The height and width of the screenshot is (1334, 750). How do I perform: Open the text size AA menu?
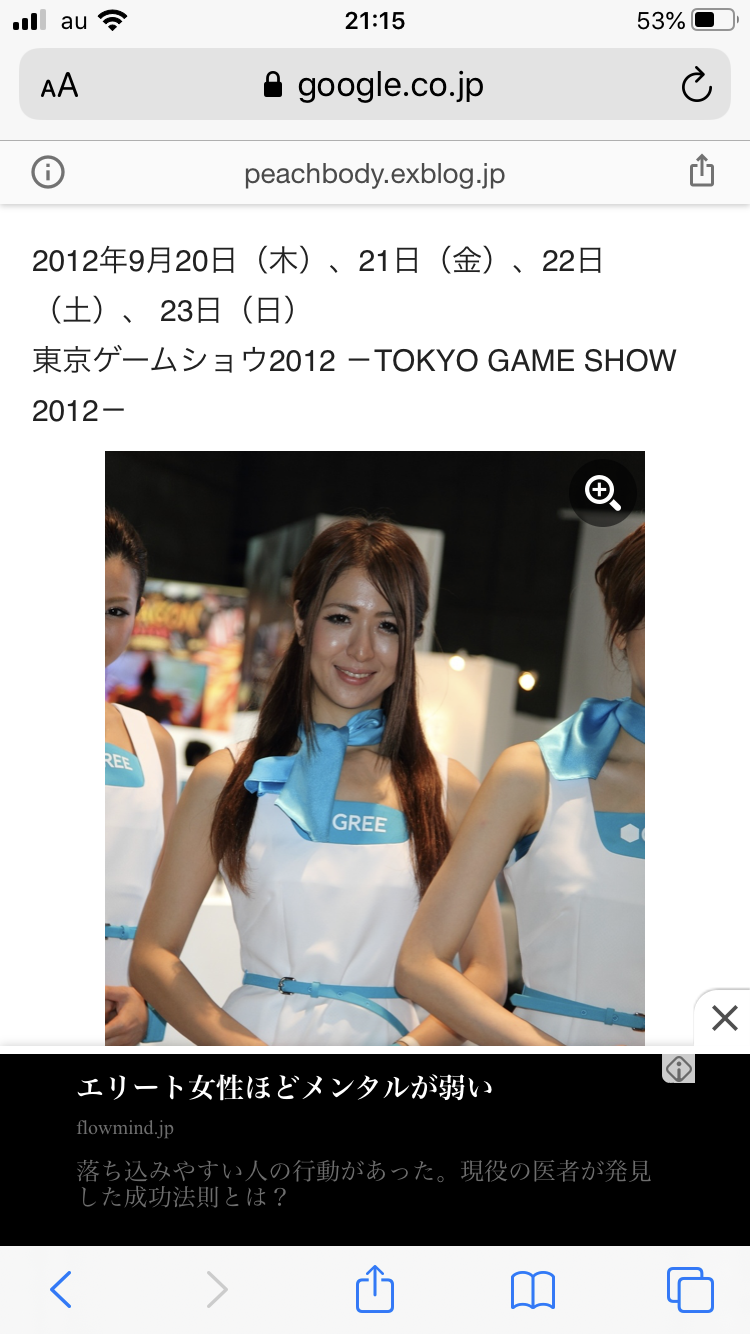point(60,86)
